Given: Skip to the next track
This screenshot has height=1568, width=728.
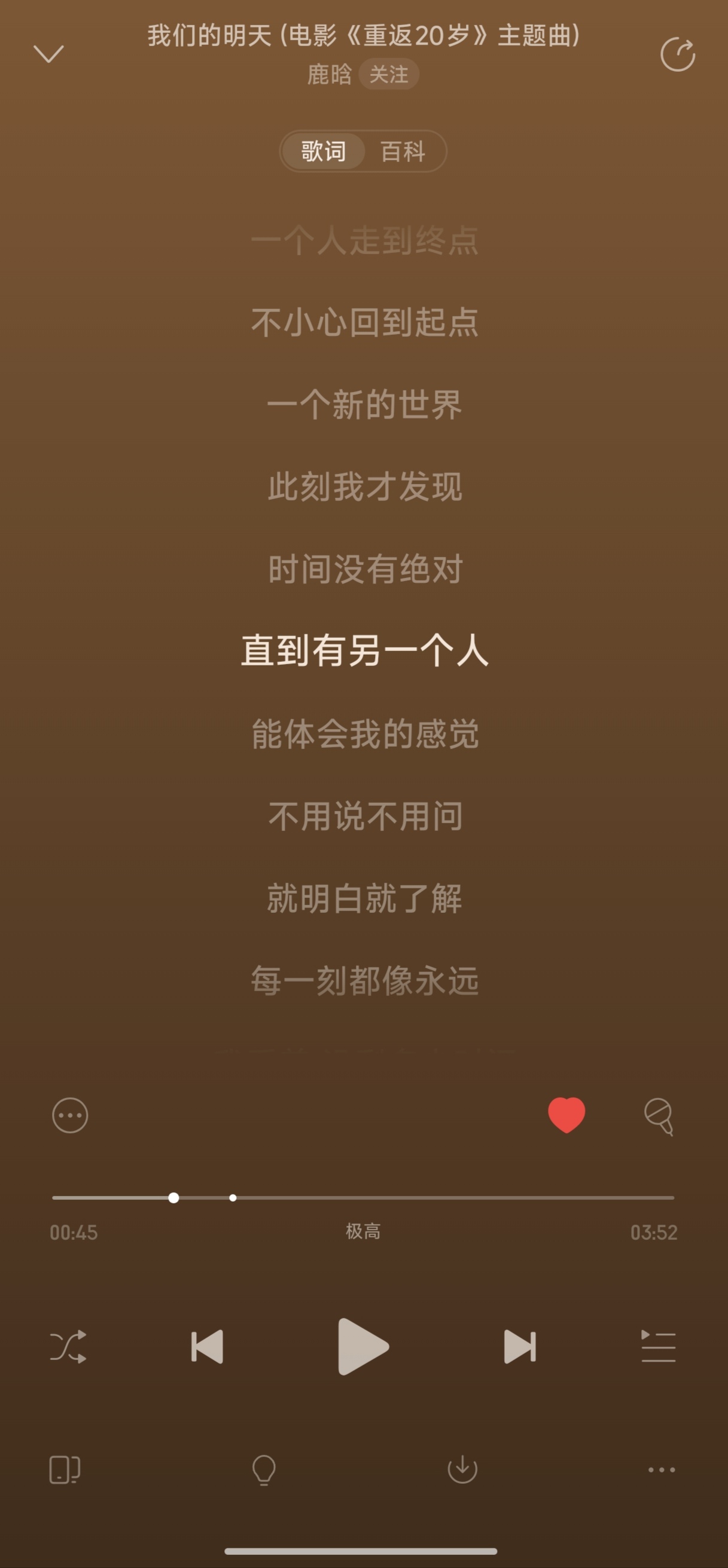Looking at the screenshot, I should (x=520, y=1346).
